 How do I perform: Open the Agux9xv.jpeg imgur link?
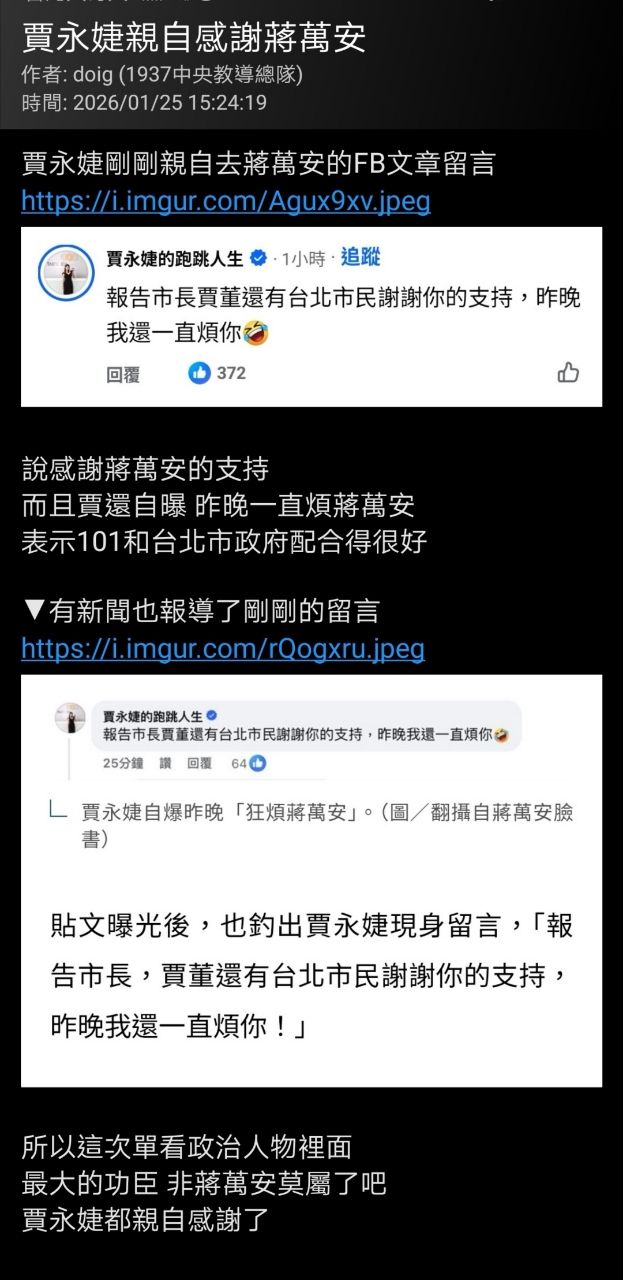(x=225, y=201)
